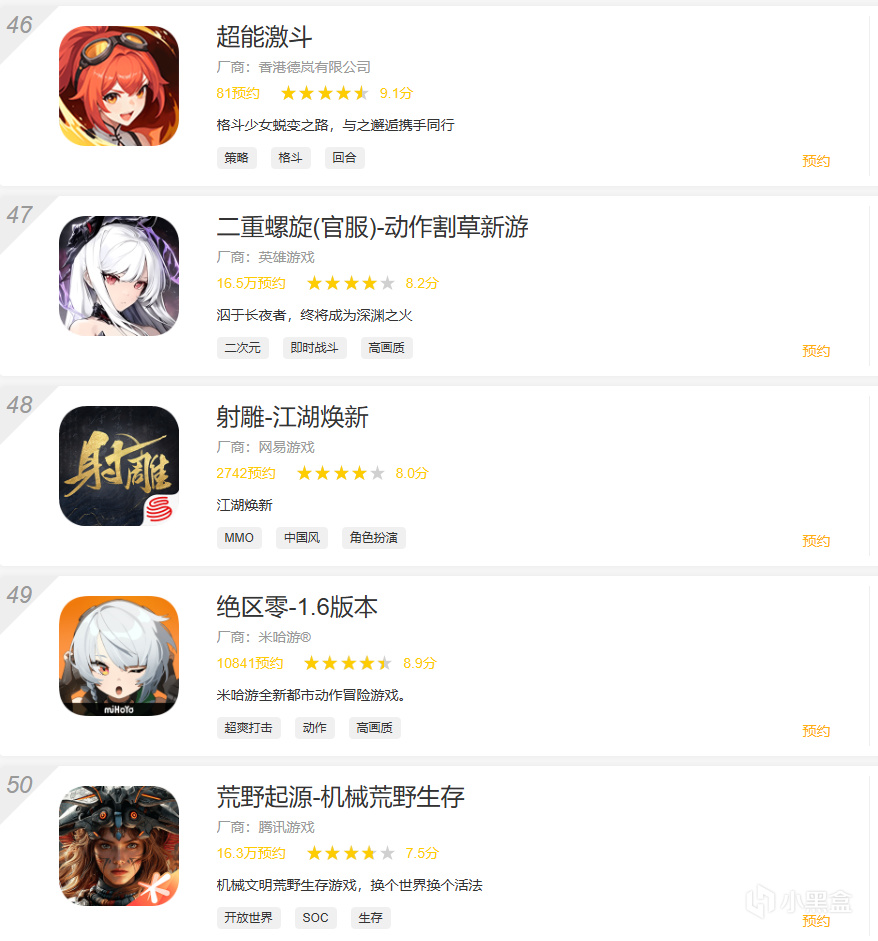
Task: Open the 超能激斗 game icon
Action: click(119, 86)
